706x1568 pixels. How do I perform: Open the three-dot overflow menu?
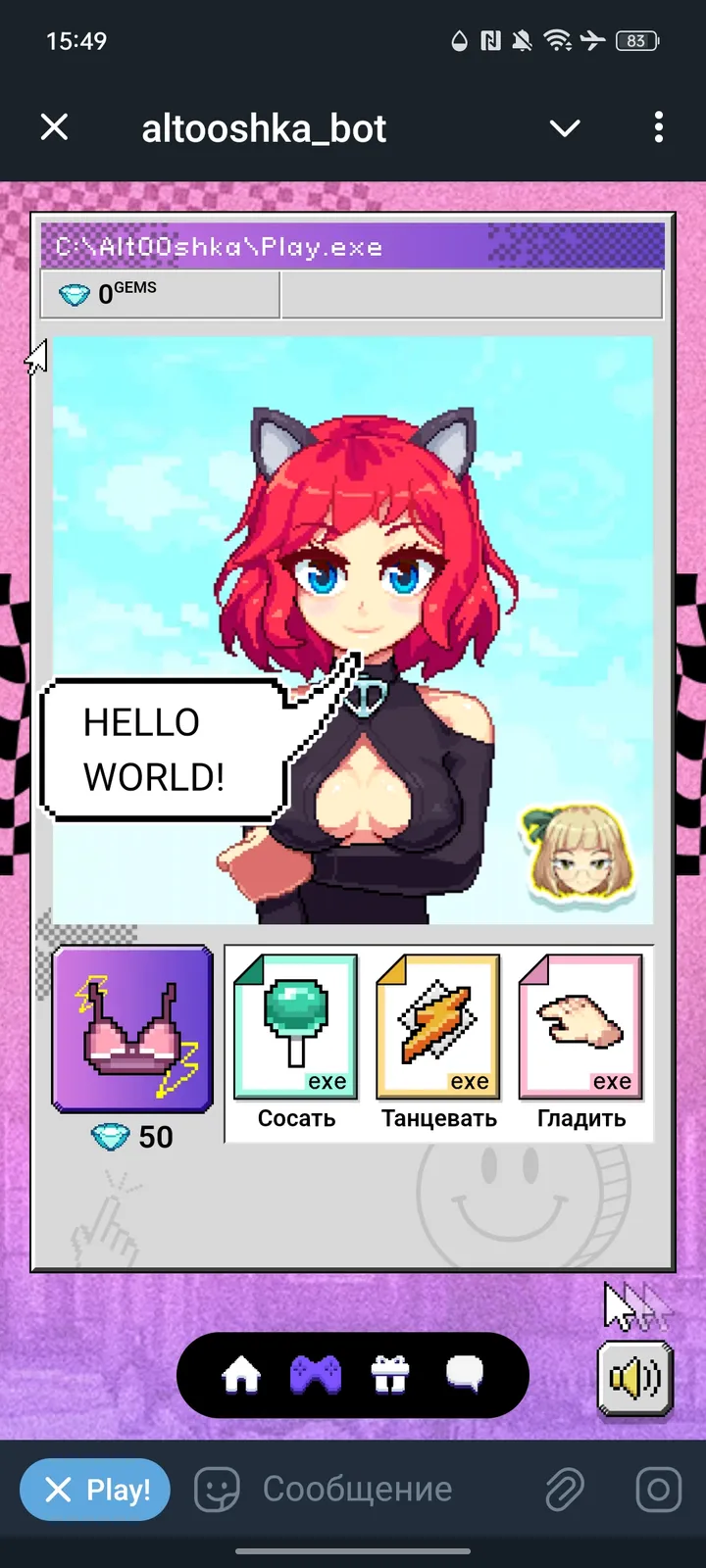click(658, 127)
